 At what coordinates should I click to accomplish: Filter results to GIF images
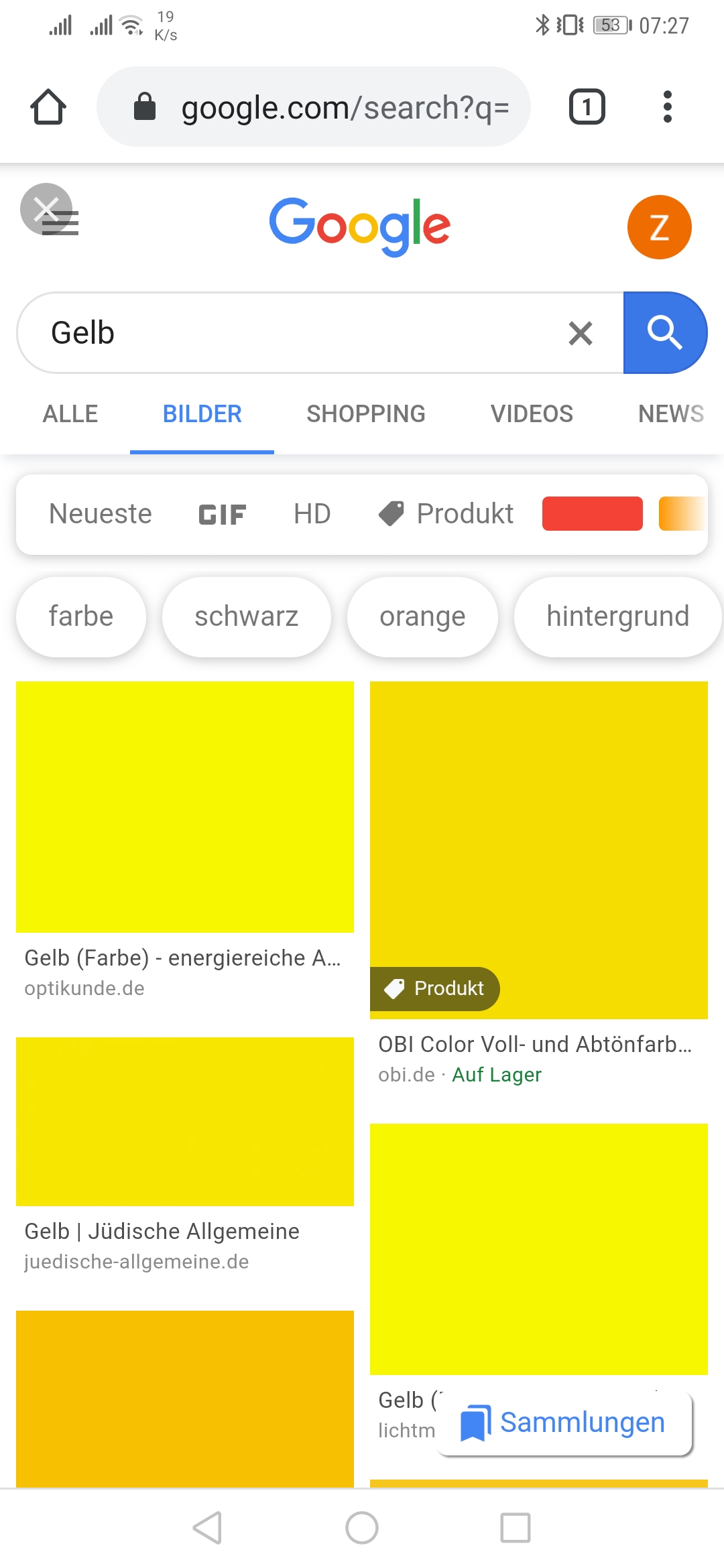pyautogui.click(x=222, y=515)
